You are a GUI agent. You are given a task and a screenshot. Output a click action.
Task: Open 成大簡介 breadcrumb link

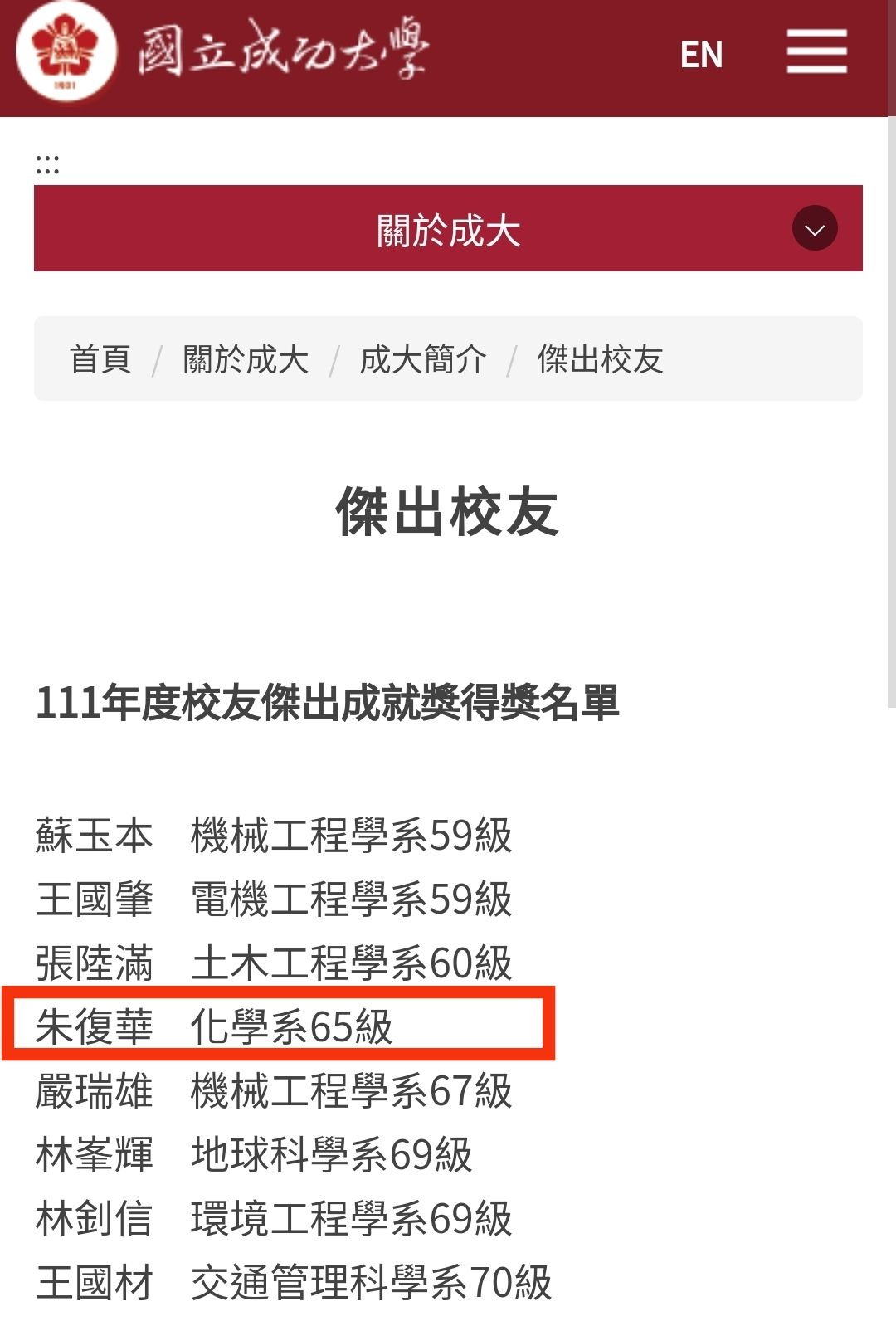(423, 359)
